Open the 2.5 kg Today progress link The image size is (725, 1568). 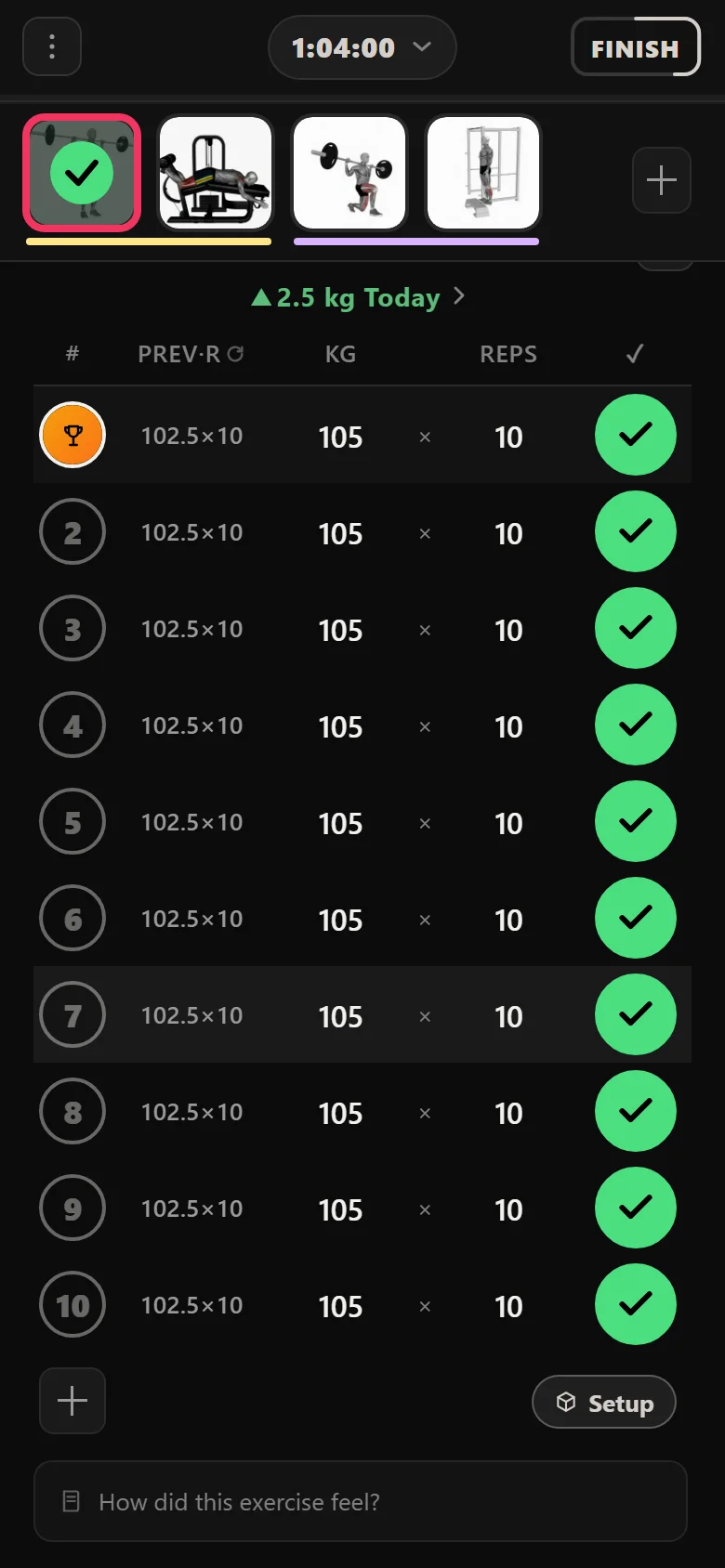(x=358, y=297)
